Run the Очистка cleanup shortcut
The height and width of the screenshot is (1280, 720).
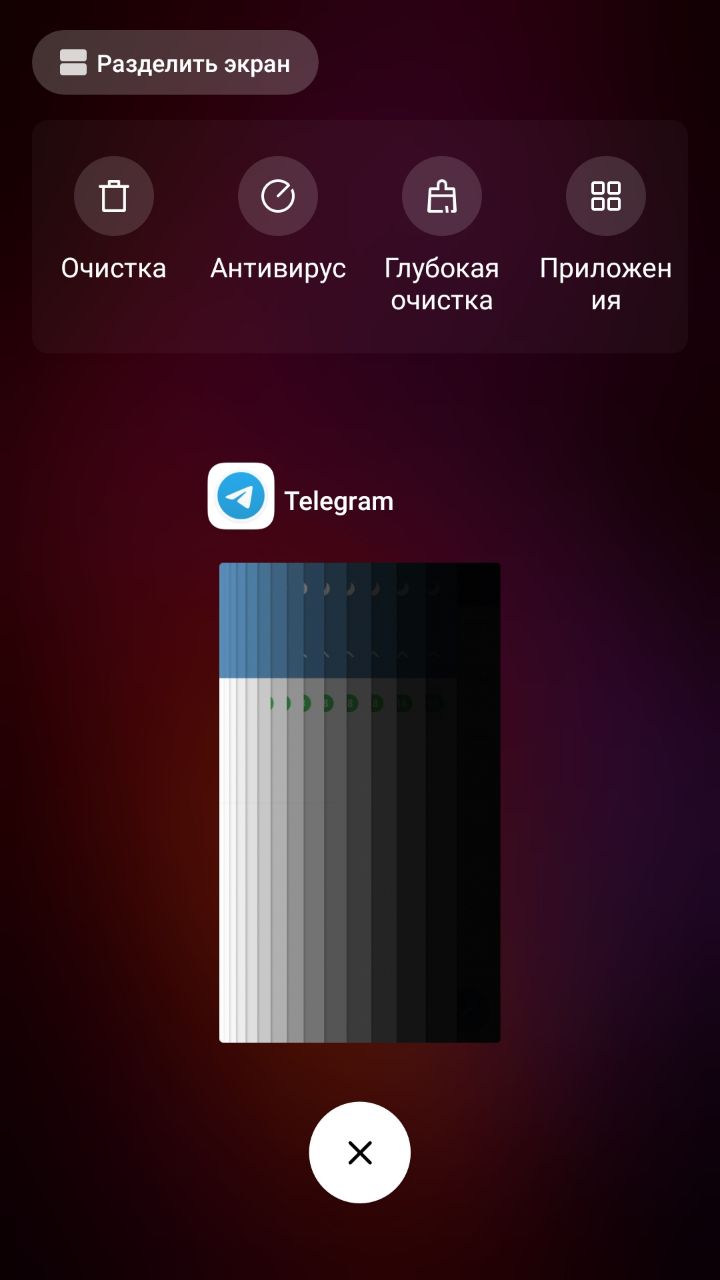point(114,197)
